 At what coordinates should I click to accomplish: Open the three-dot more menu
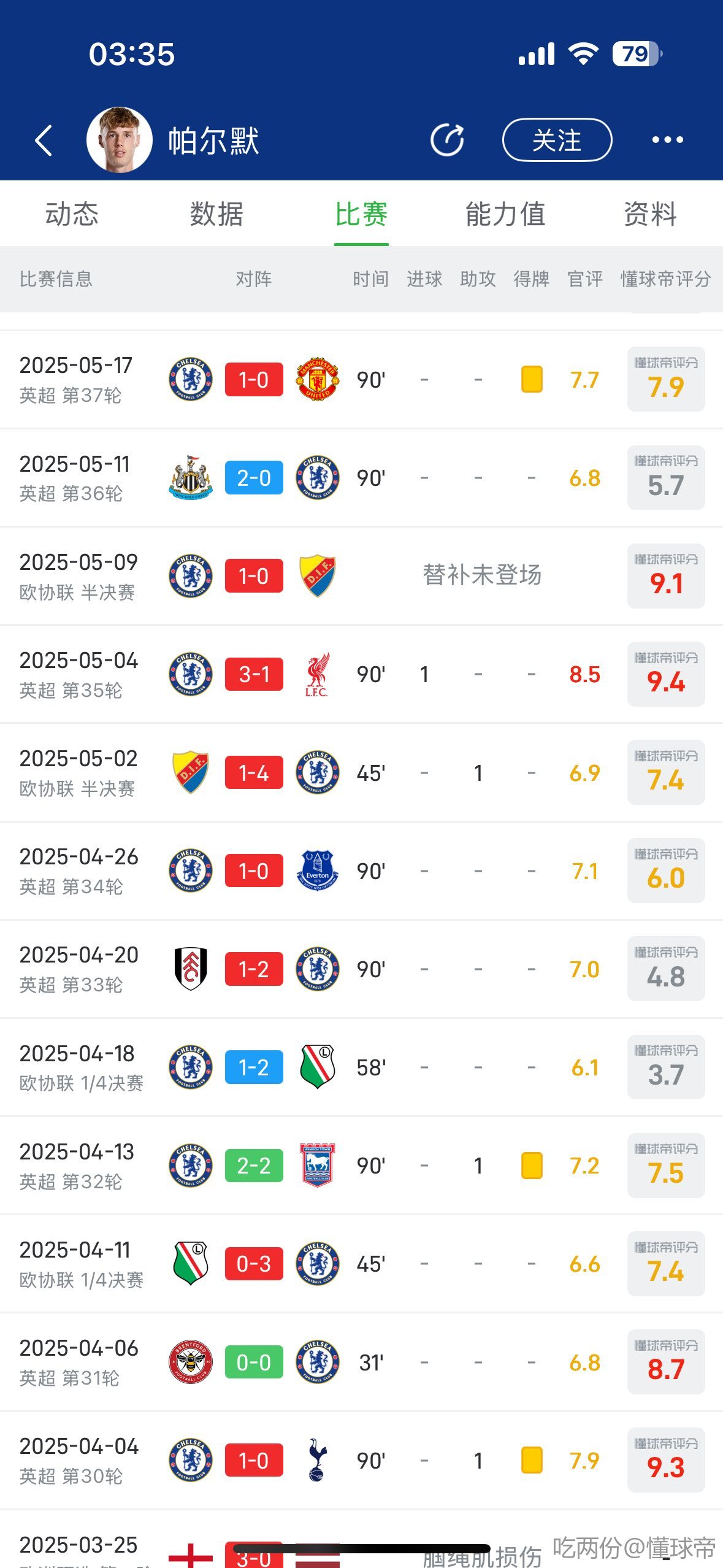pos(667,140)
